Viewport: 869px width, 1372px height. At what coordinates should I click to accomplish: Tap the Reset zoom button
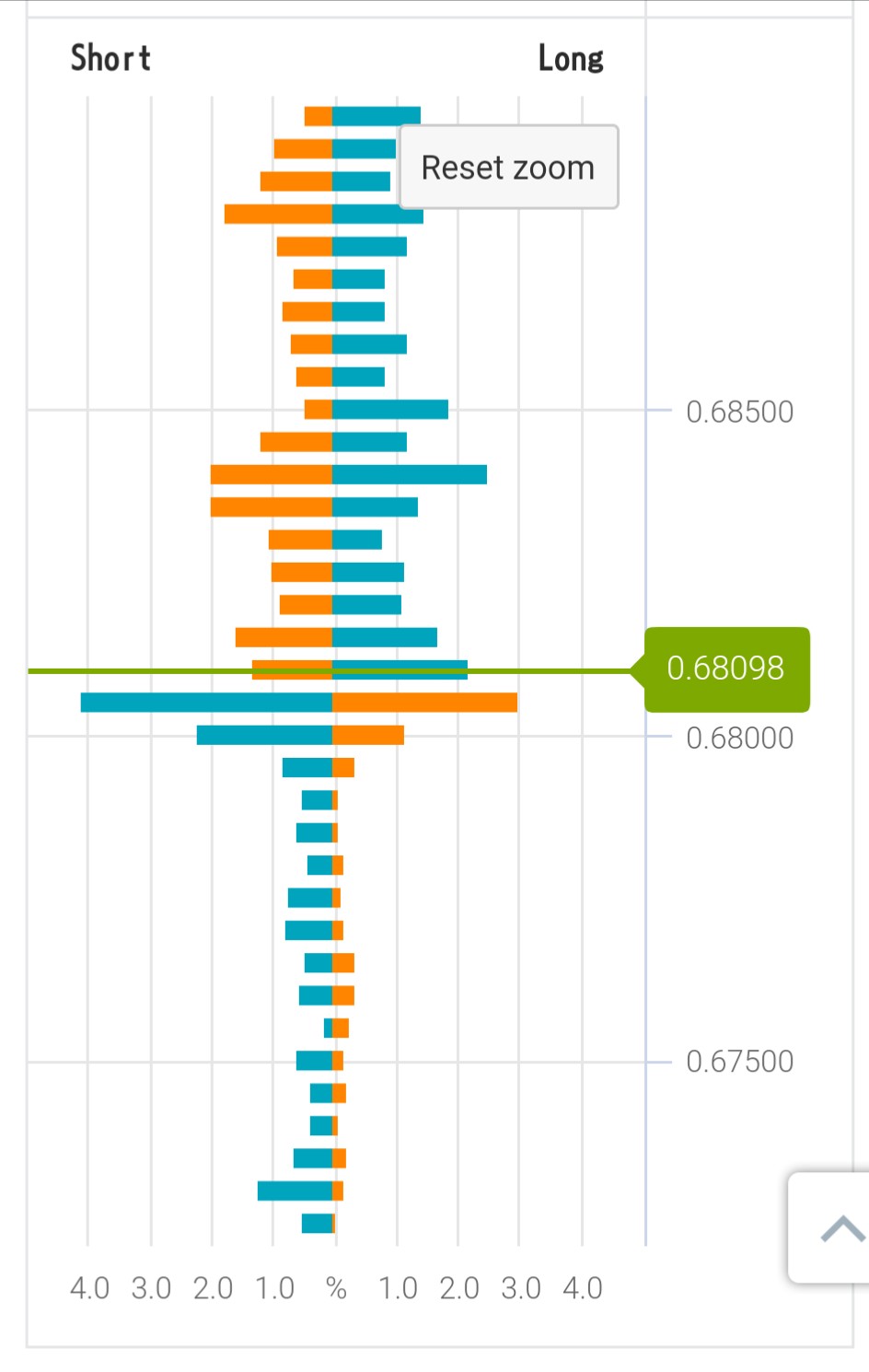(508, 168)
